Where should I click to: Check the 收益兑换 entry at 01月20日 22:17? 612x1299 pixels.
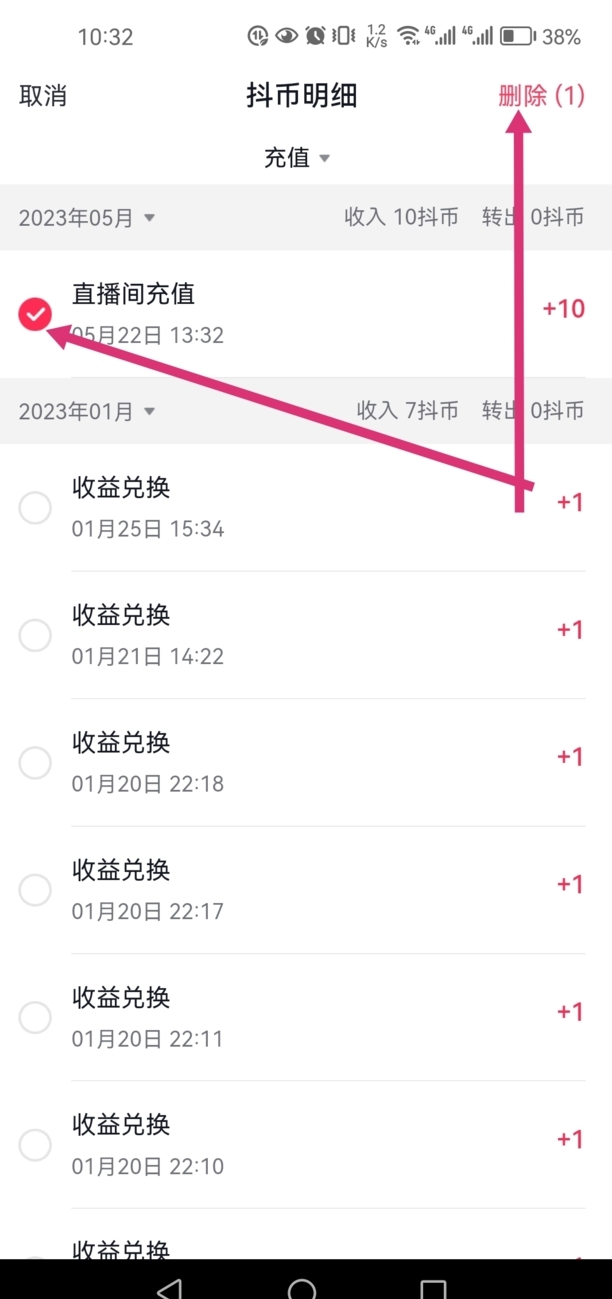pos(35,890)
